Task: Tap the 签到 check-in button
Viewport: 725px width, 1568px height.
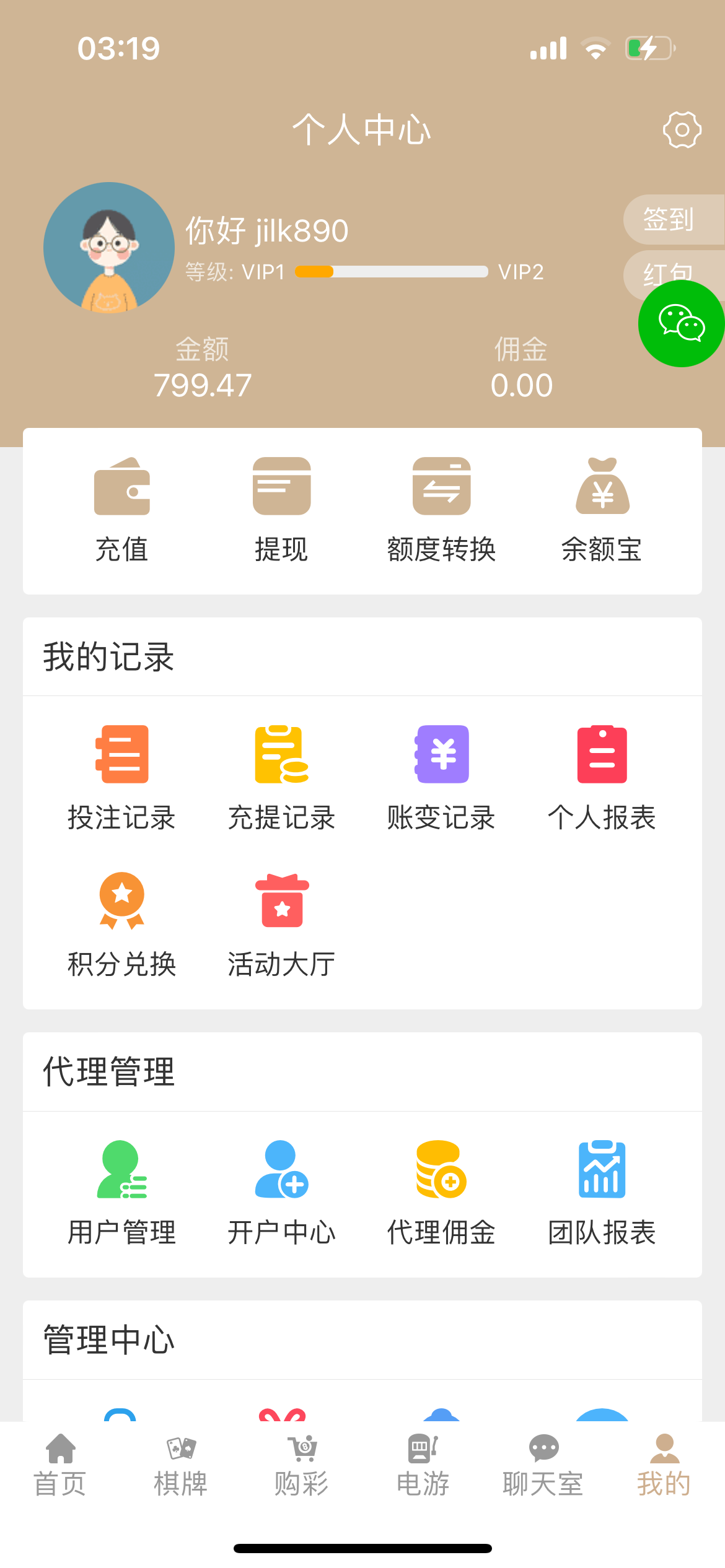Action: coord(670,219)
